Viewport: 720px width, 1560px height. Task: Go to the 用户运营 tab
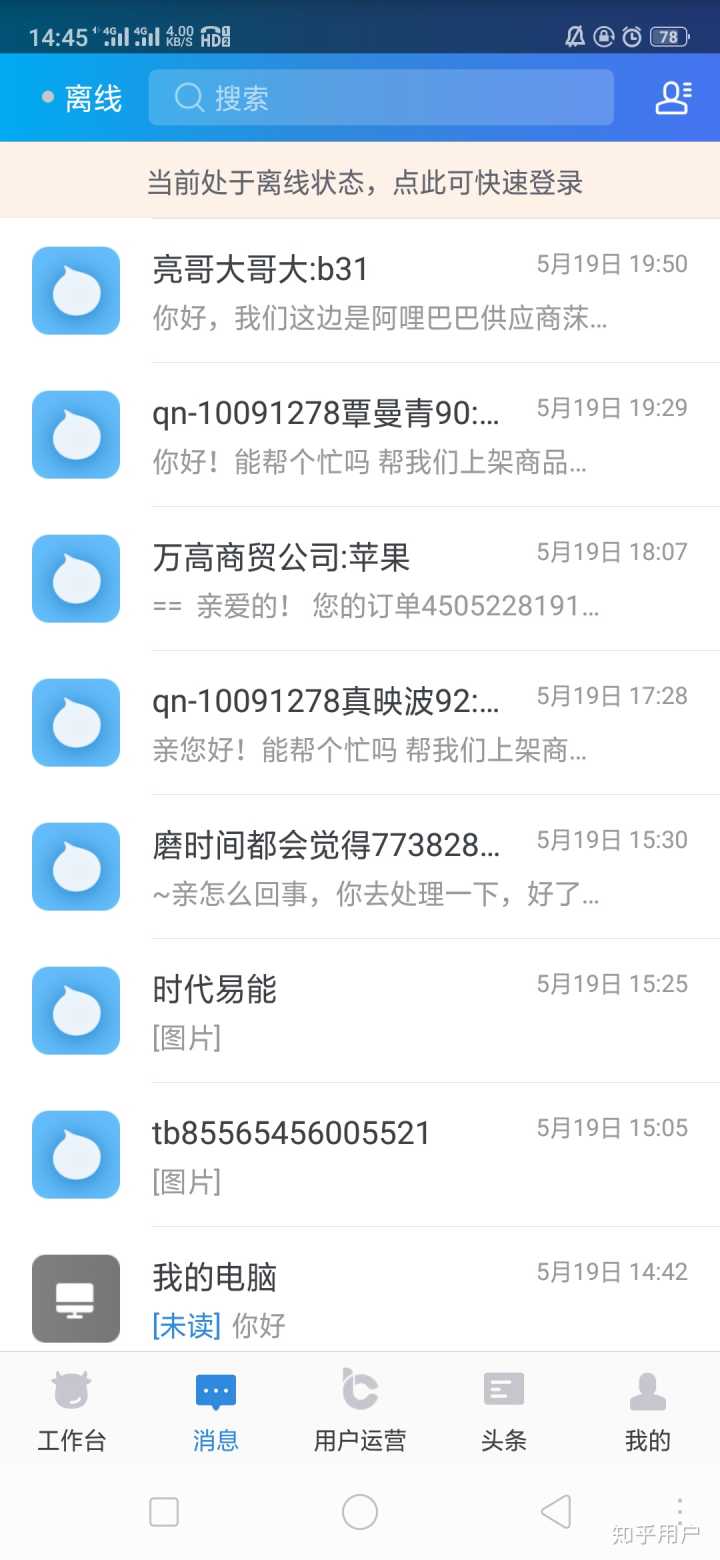[x=360, y=1410]
